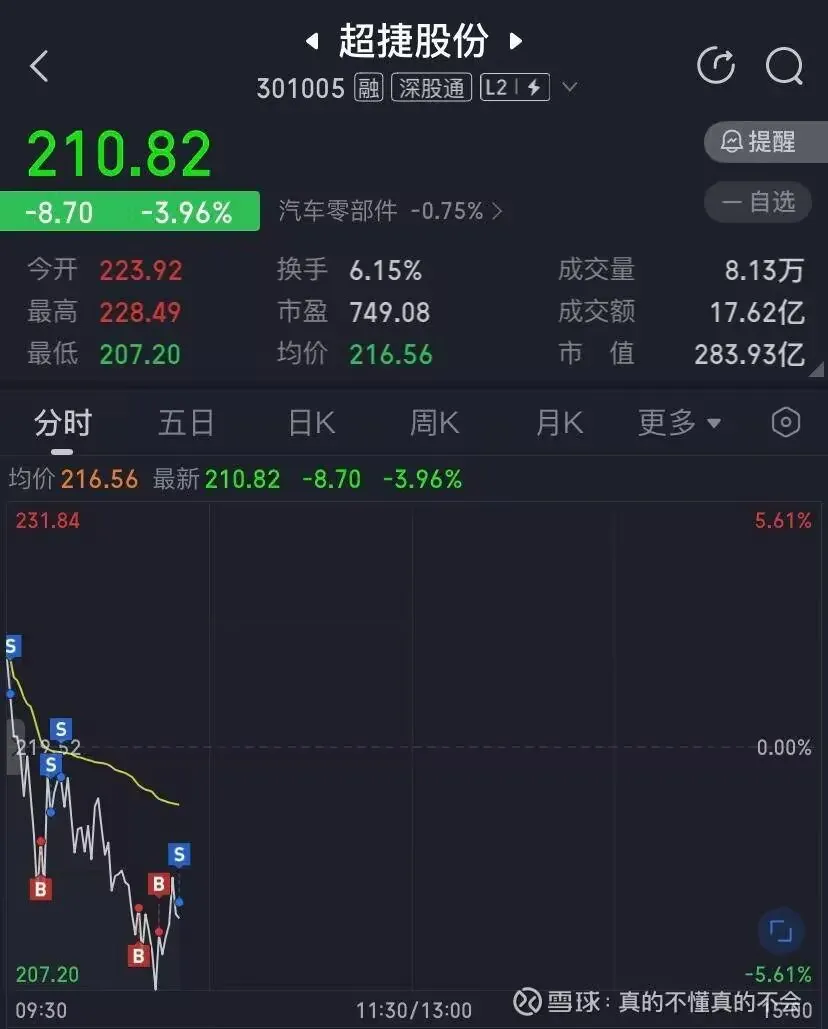Open stock search
Screen dimensions: 828x1029
(784, 66)
